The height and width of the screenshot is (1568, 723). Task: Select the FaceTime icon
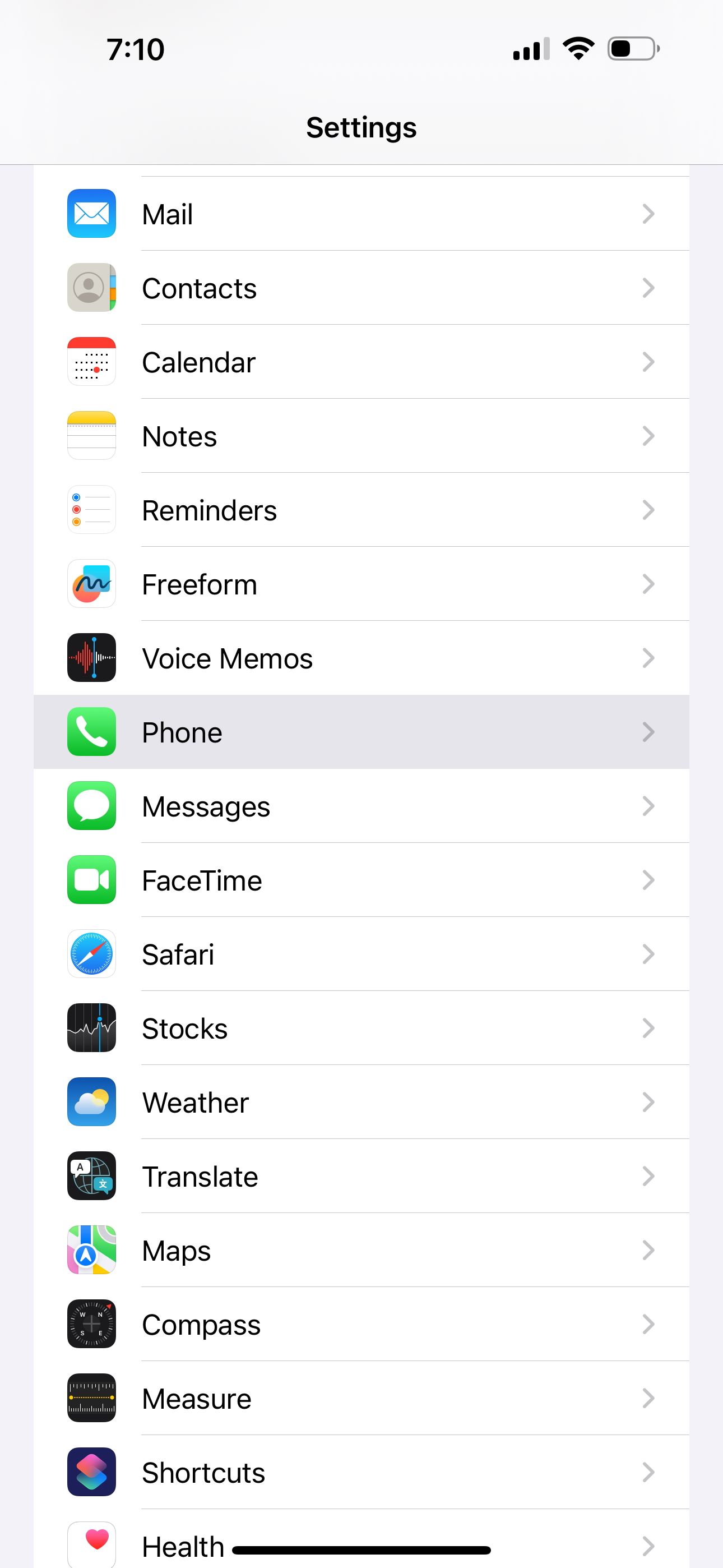point(90,879)
